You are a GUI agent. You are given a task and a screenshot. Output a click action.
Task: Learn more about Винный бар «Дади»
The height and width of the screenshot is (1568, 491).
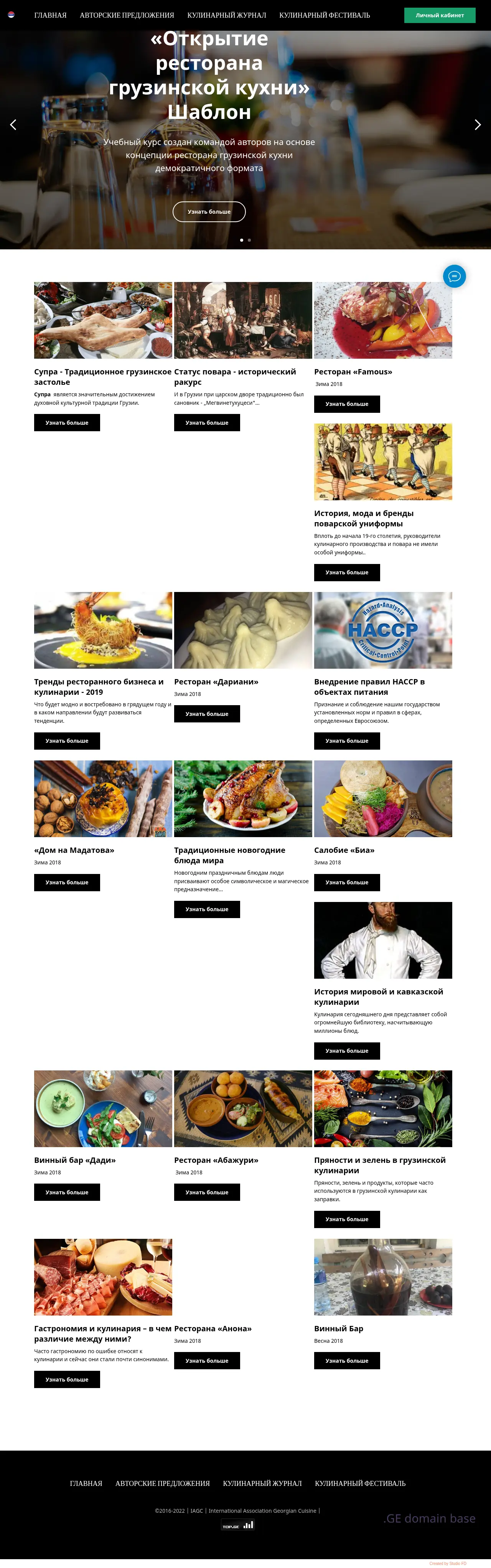[x=67, y=1192]
